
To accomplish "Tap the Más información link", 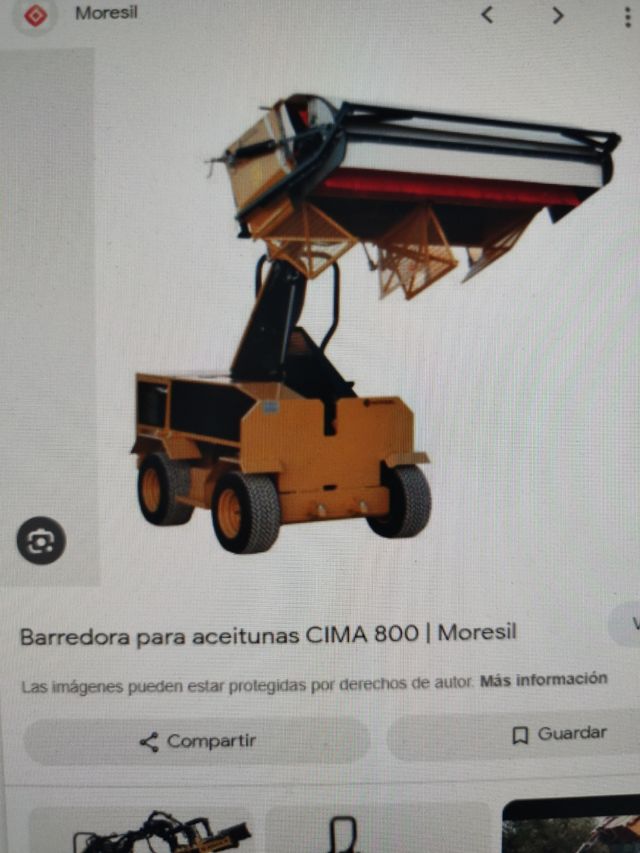I will point(543,679).
